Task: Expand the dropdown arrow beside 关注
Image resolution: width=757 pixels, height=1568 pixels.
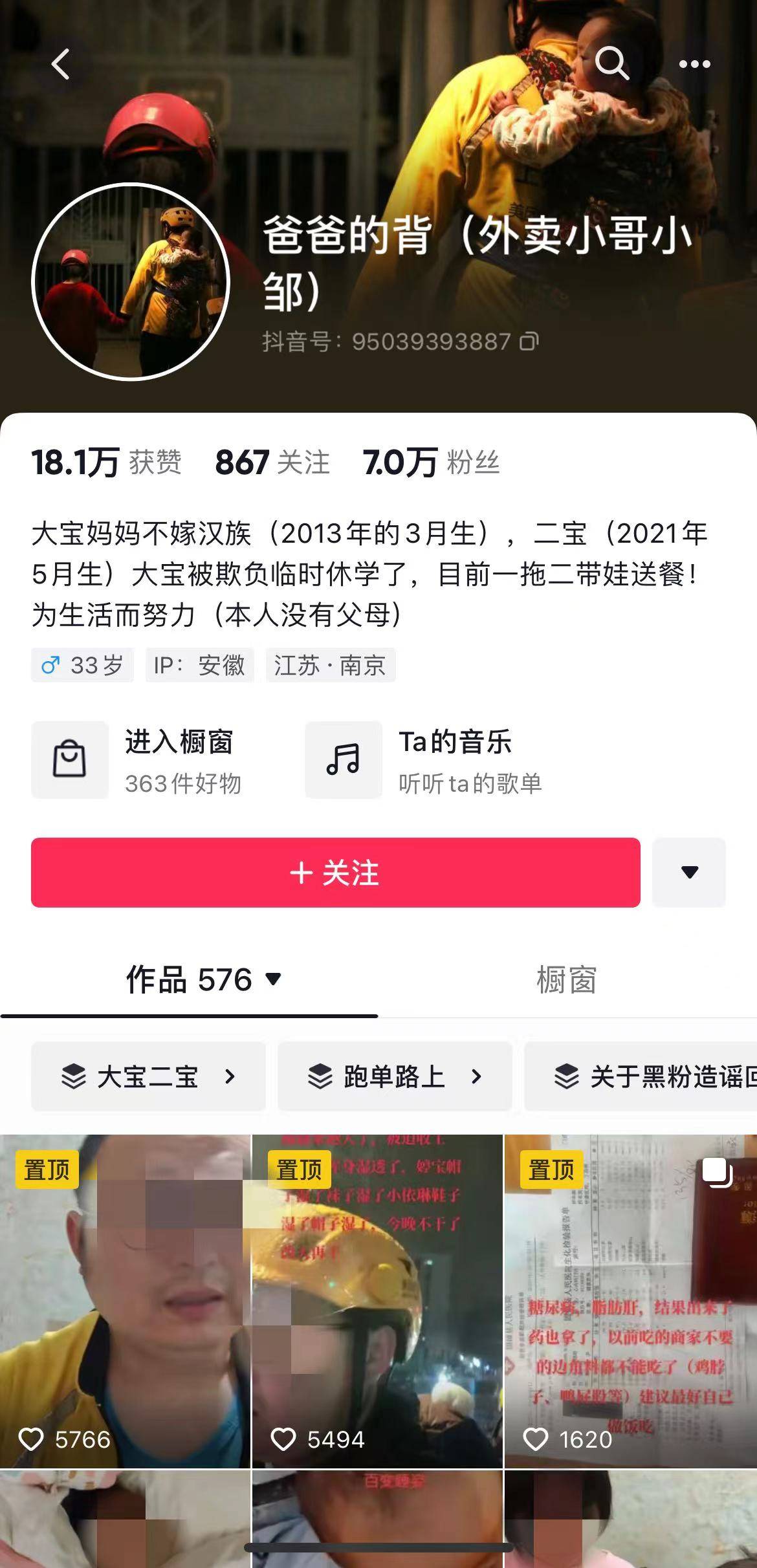Action: point(689,873)
